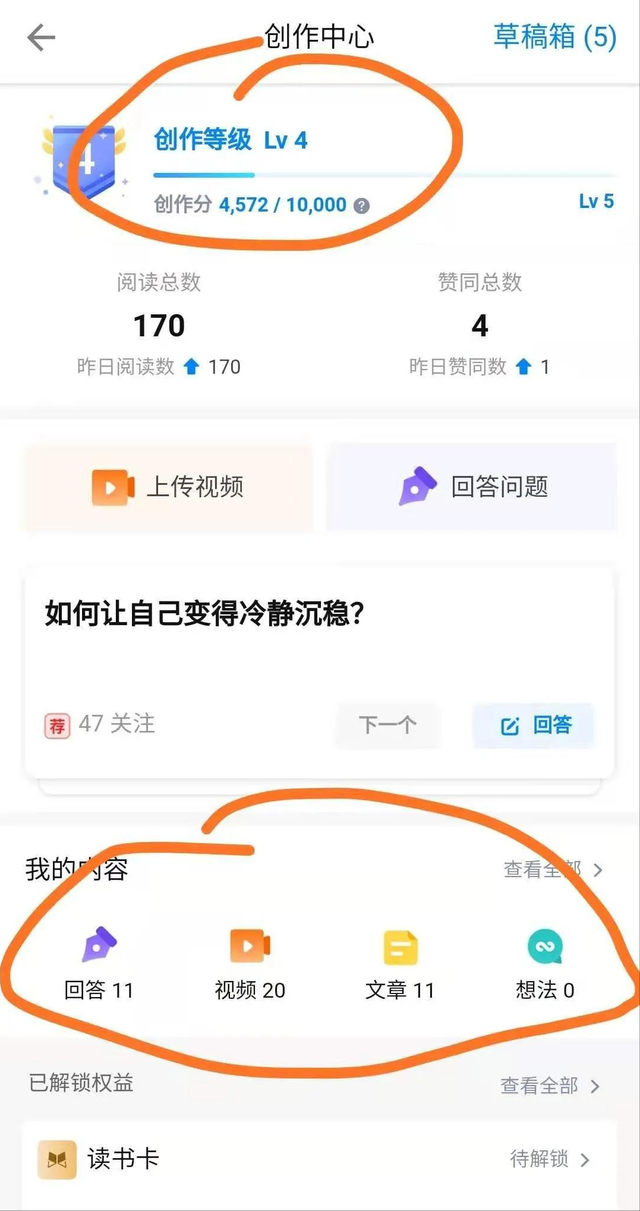Open the 创作等级 Lv 4 details
The image size is (640, 1211).
pos(230,141)
